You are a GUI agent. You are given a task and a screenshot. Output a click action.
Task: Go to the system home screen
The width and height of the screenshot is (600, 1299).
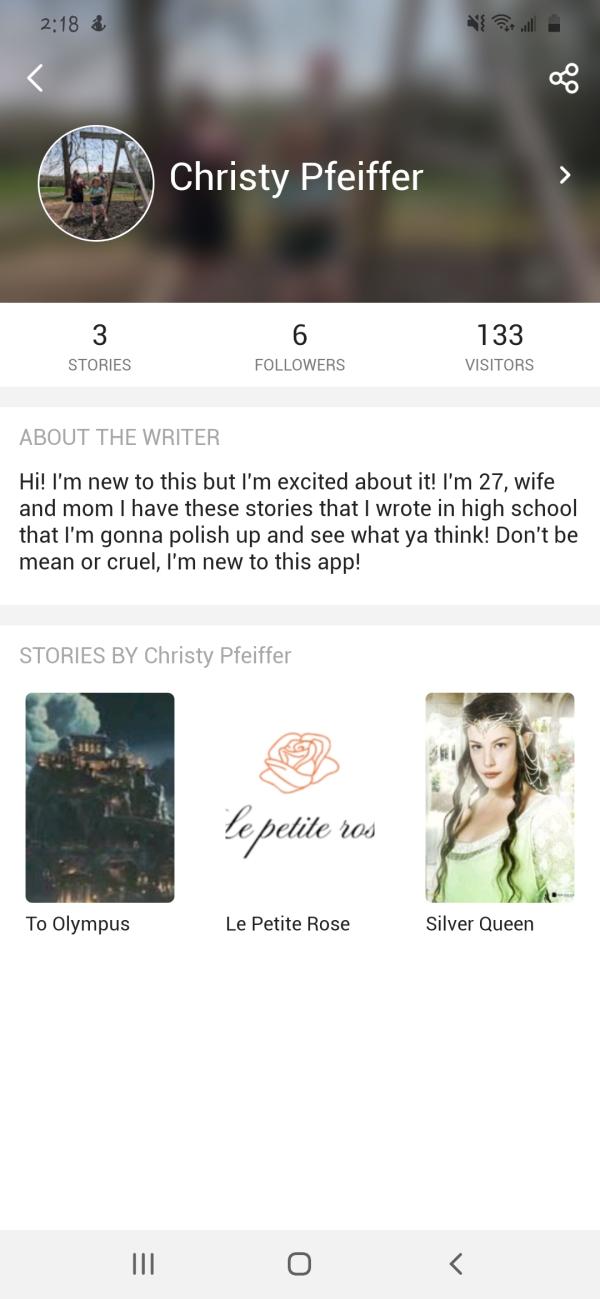299,1264
